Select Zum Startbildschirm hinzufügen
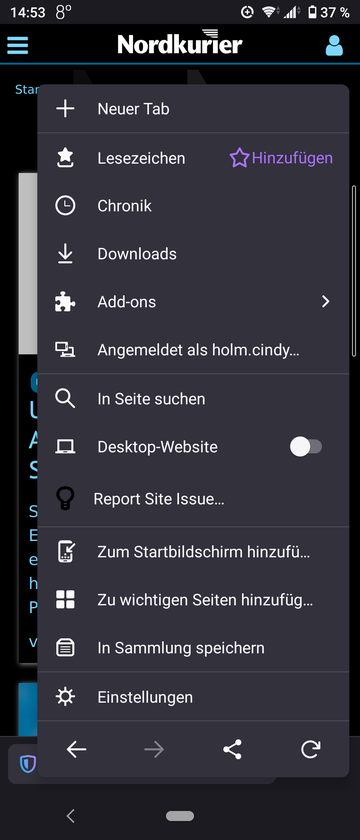Image resolution: width=360 pixels, height=840 pixels. click(x=193, y=552)
